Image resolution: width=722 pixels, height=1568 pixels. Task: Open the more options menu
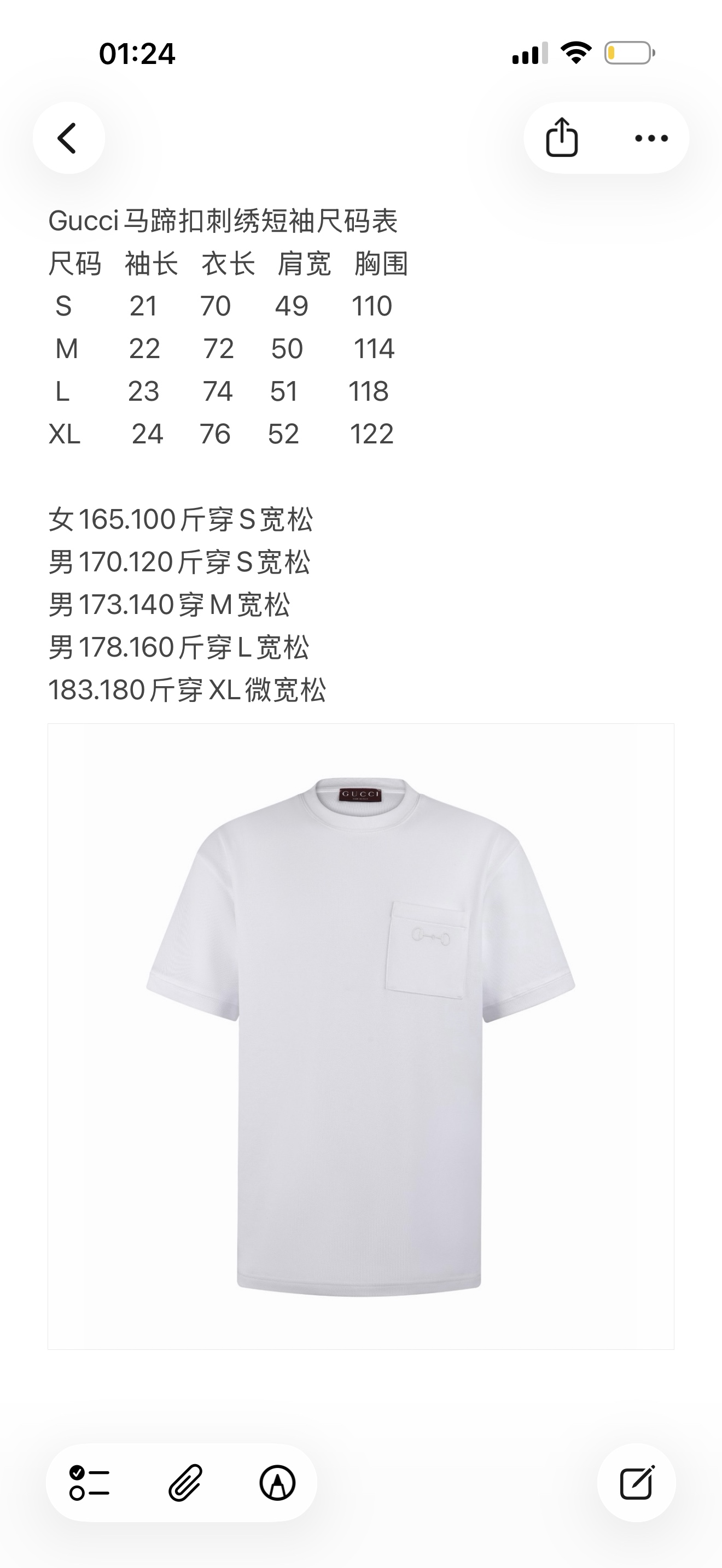tap(651, 138)
